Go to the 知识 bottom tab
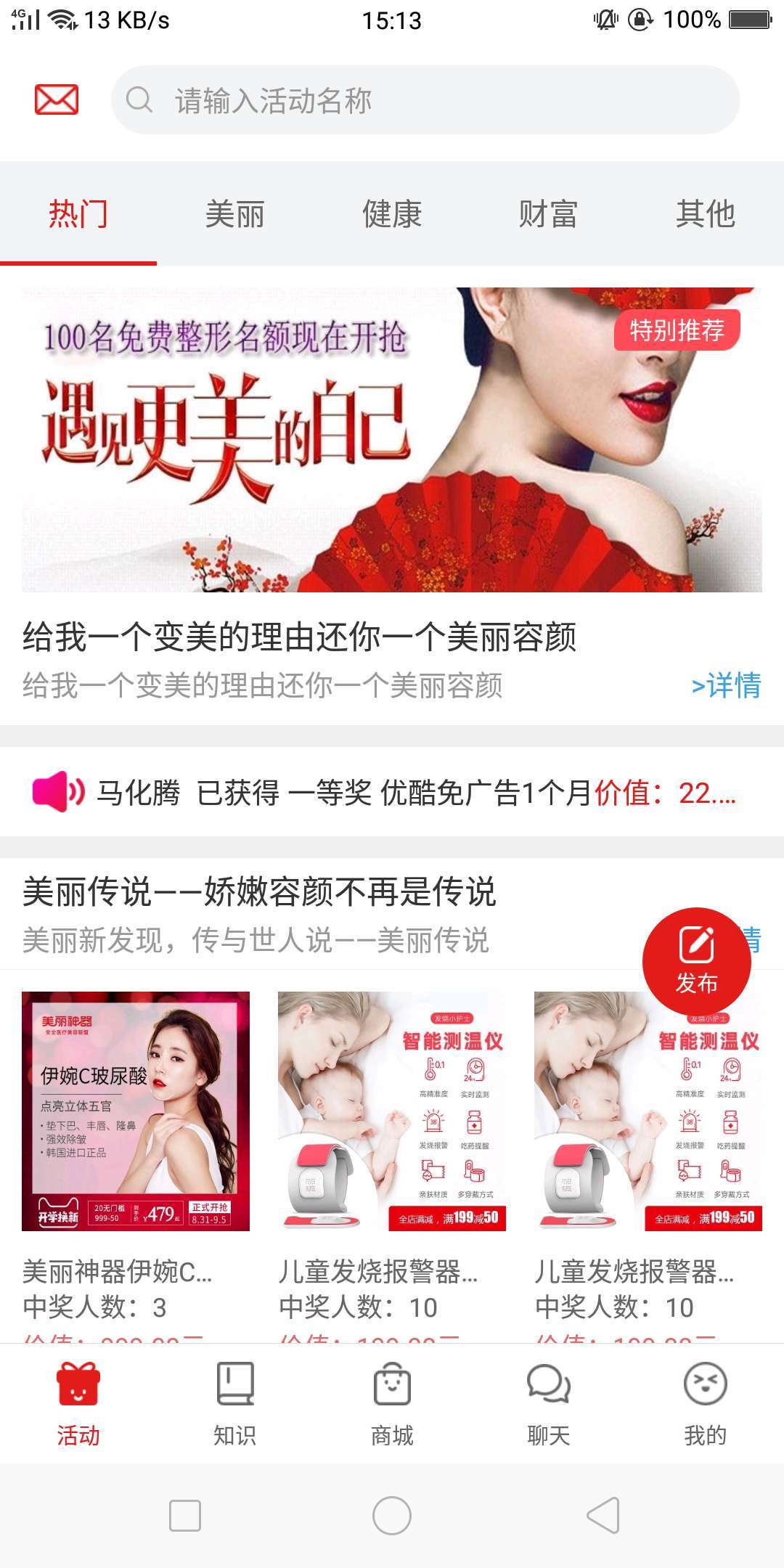 coord(234,1405)
